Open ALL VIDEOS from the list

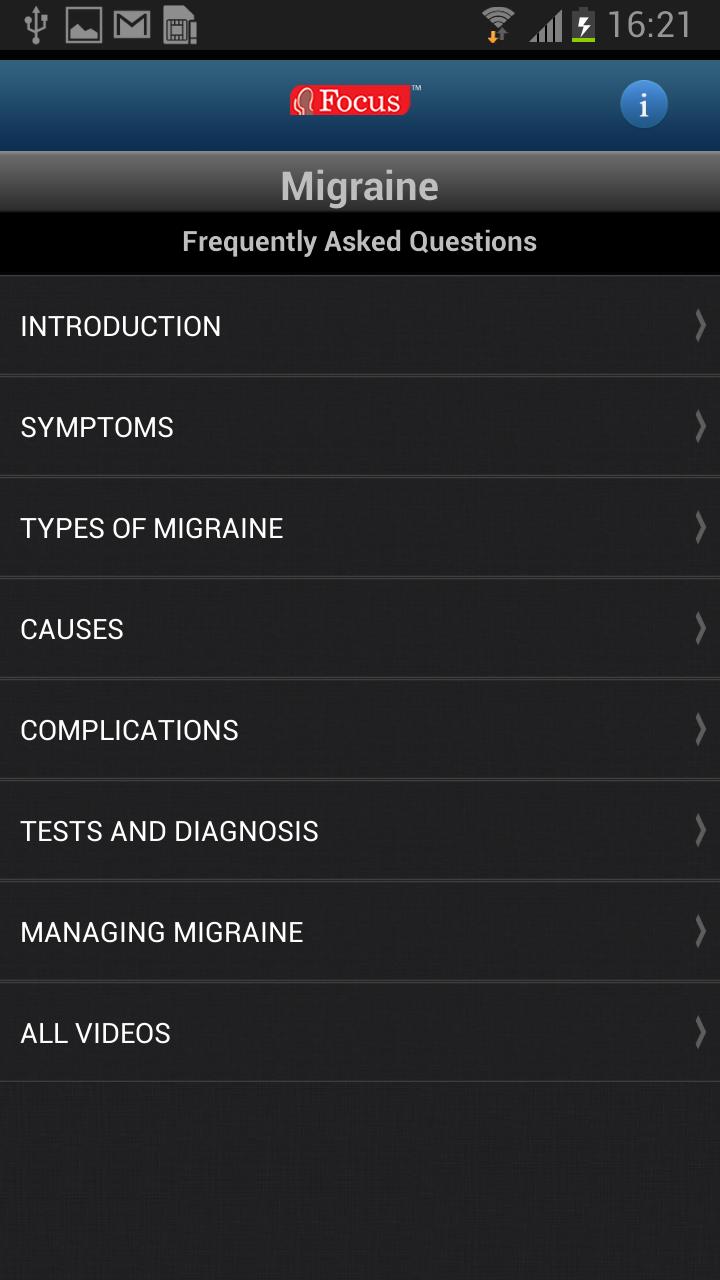[x=360, y=1032]
